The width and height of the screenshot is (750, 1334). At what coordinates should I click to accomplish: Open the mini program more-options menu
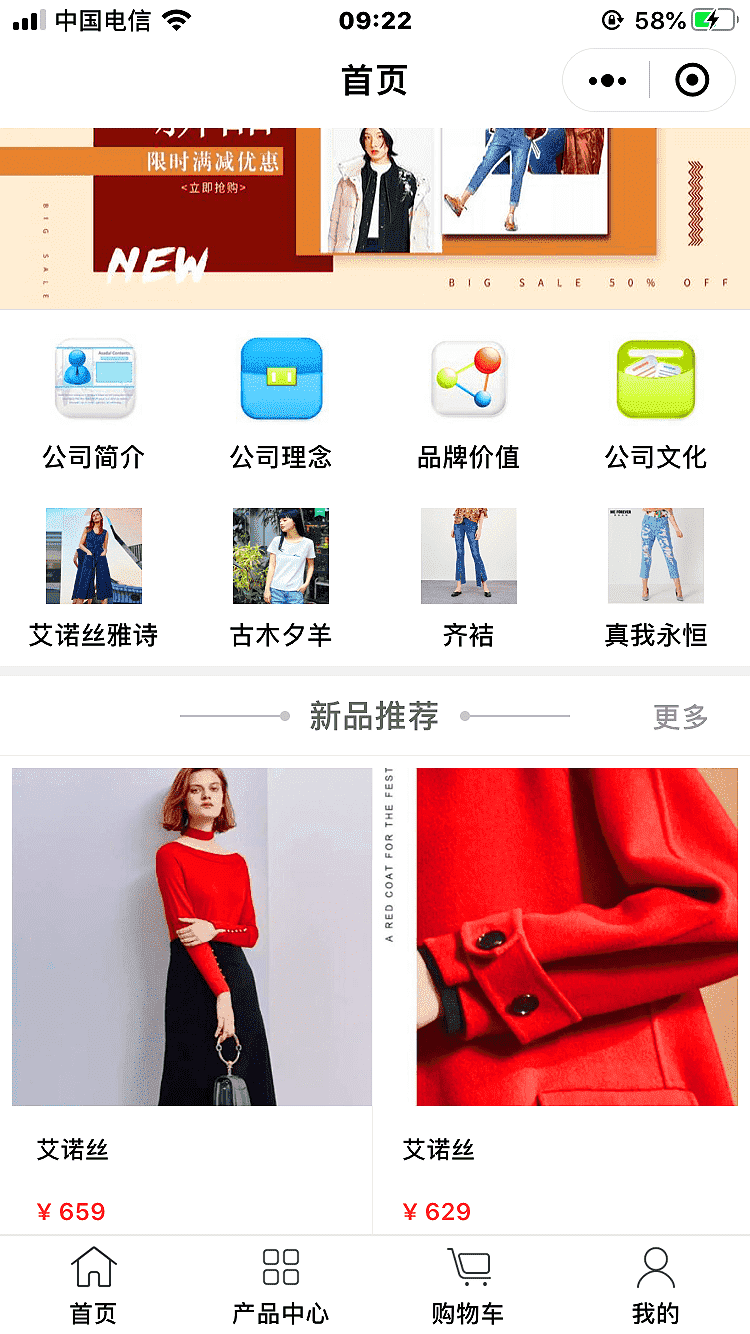(608, 81)
